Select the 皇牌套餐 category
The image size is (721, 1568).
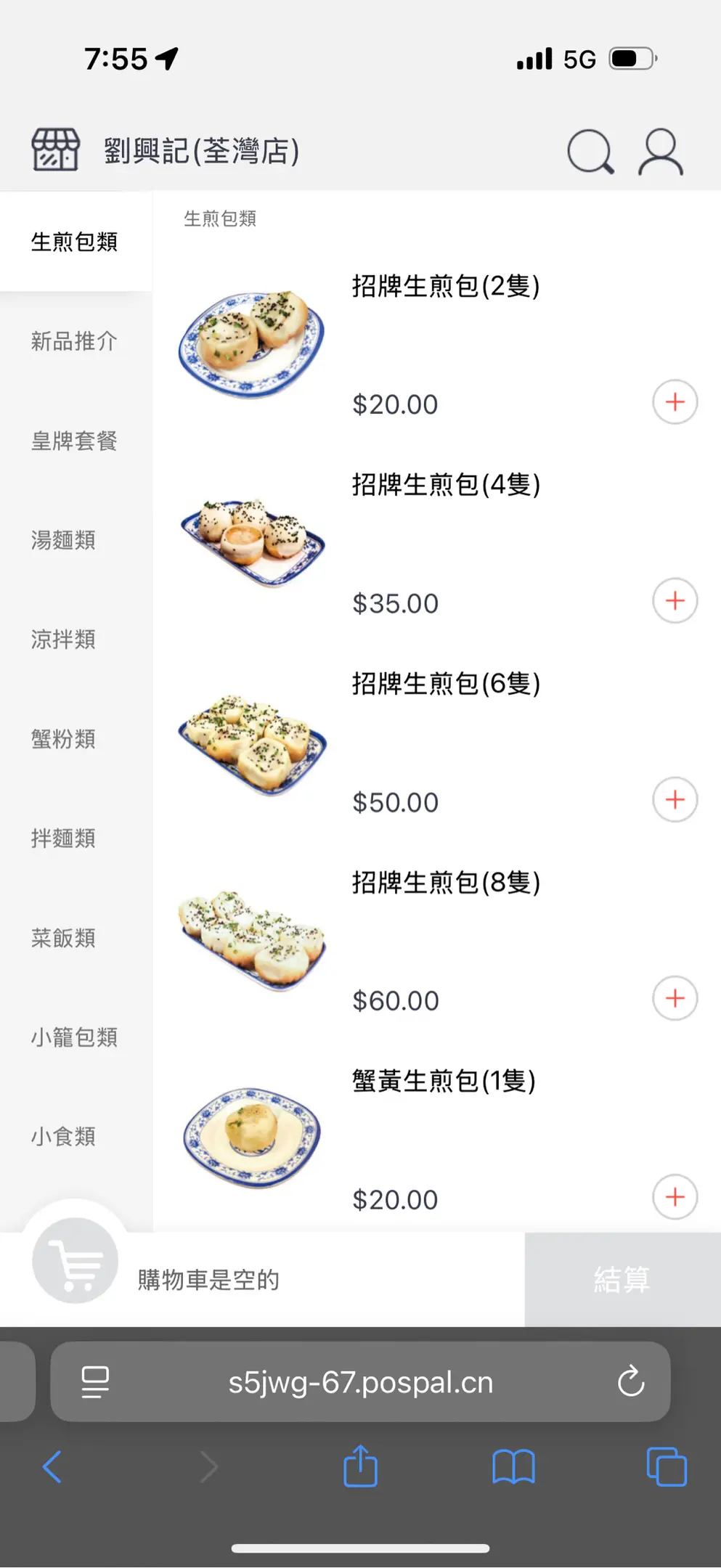tap(74, 441)
